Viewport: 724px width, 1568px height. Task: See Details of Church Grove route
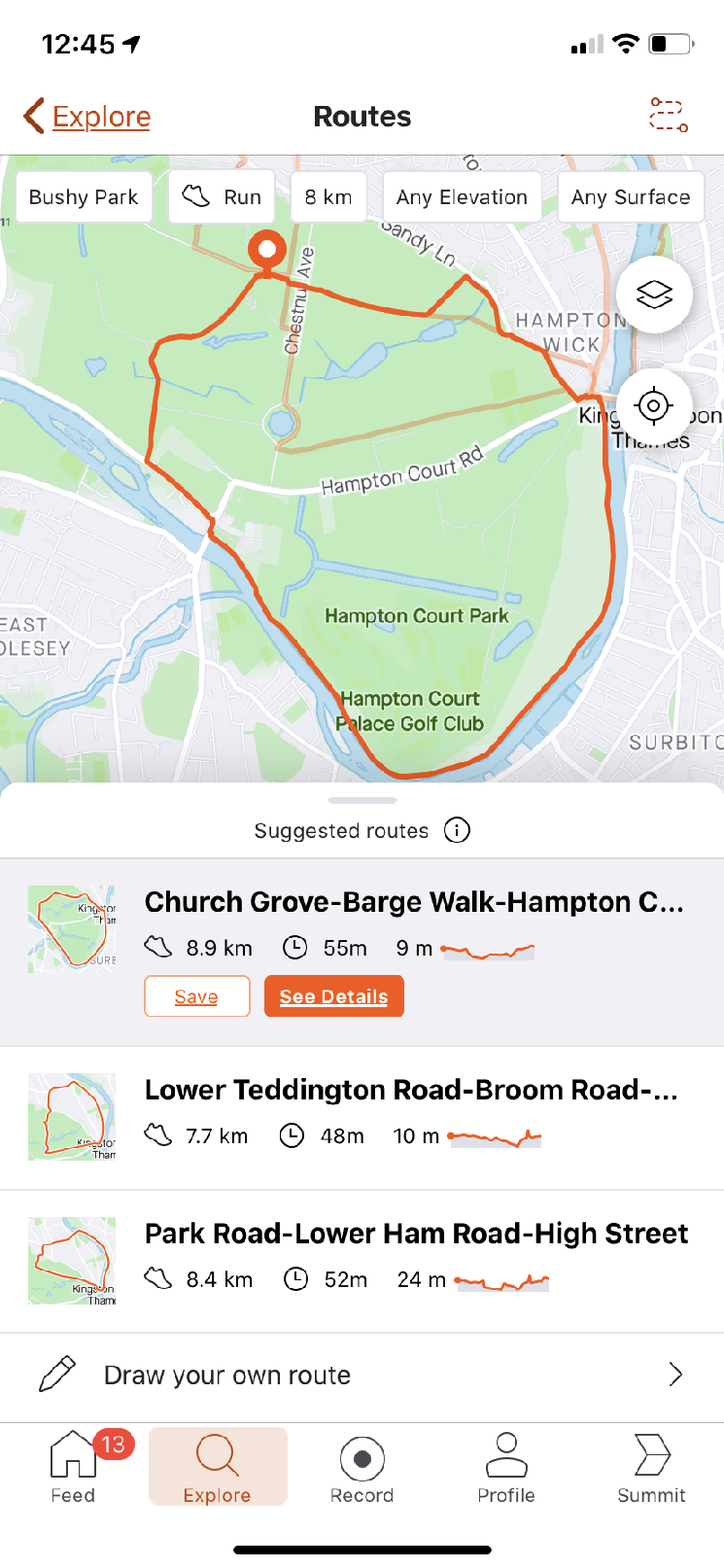click(333, 996)
